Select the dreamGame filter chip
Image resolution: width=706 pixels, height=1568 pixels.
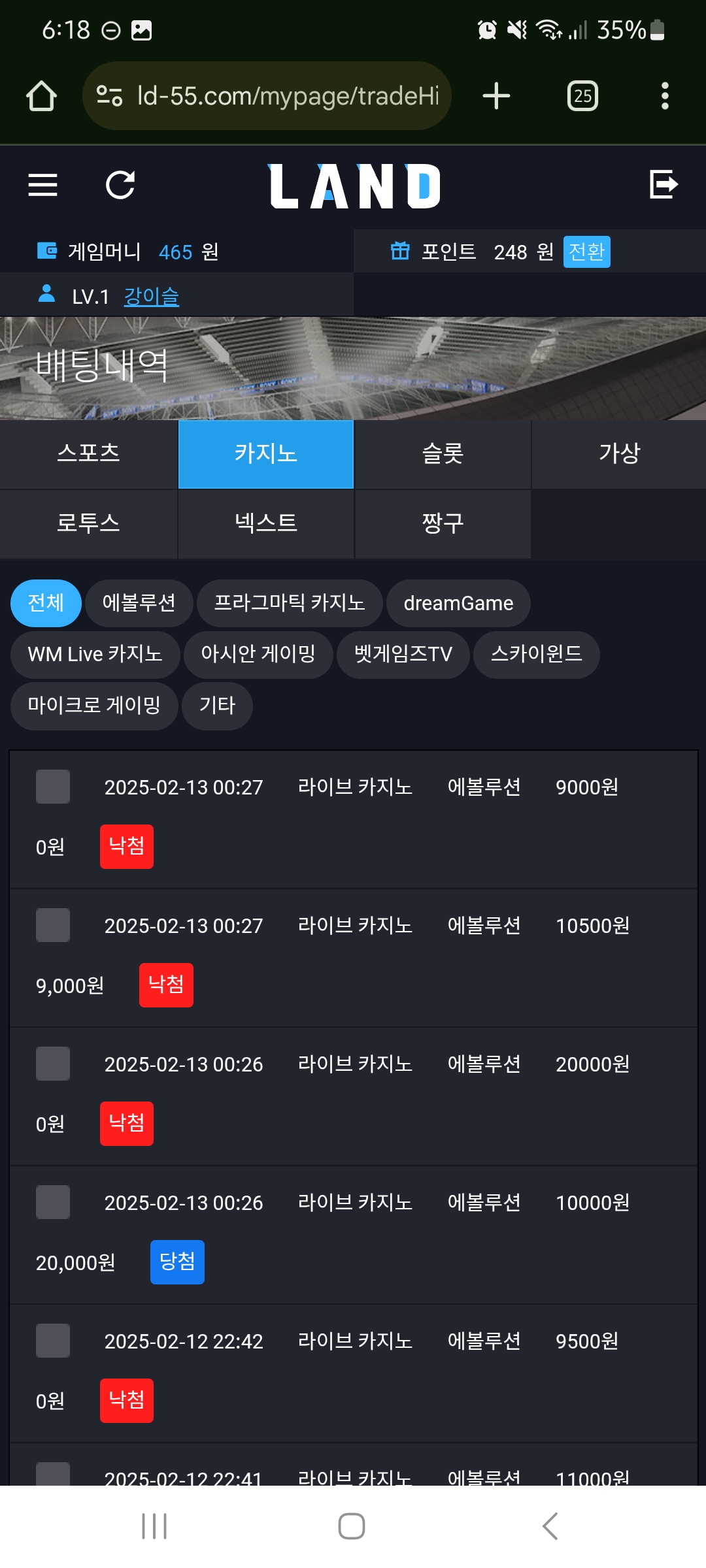tap(458, 603)
